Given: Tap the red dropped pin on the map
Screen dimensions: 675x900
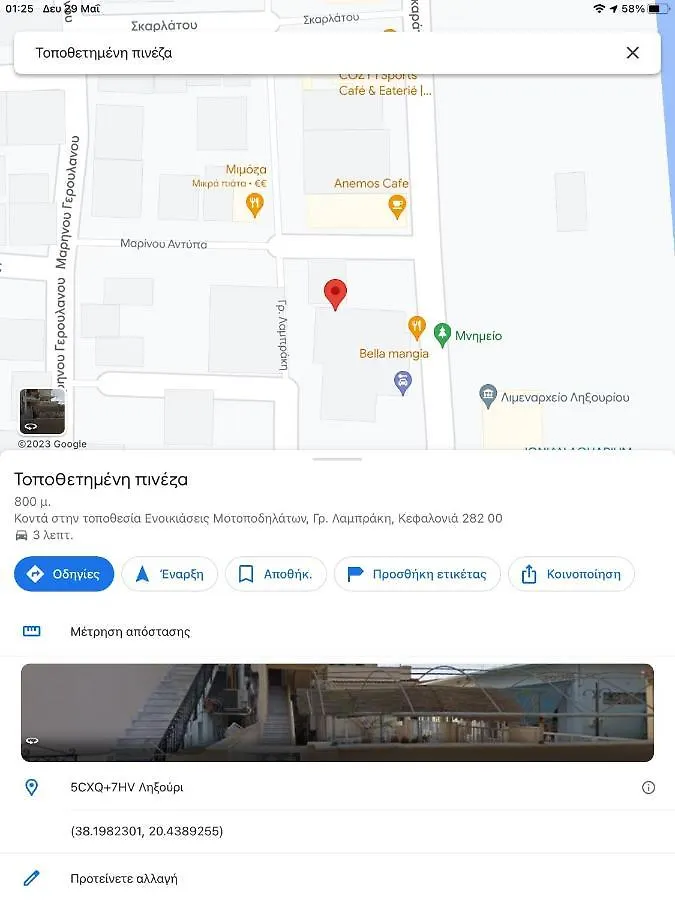Looking at the screenshot, I should pos(337,294).
